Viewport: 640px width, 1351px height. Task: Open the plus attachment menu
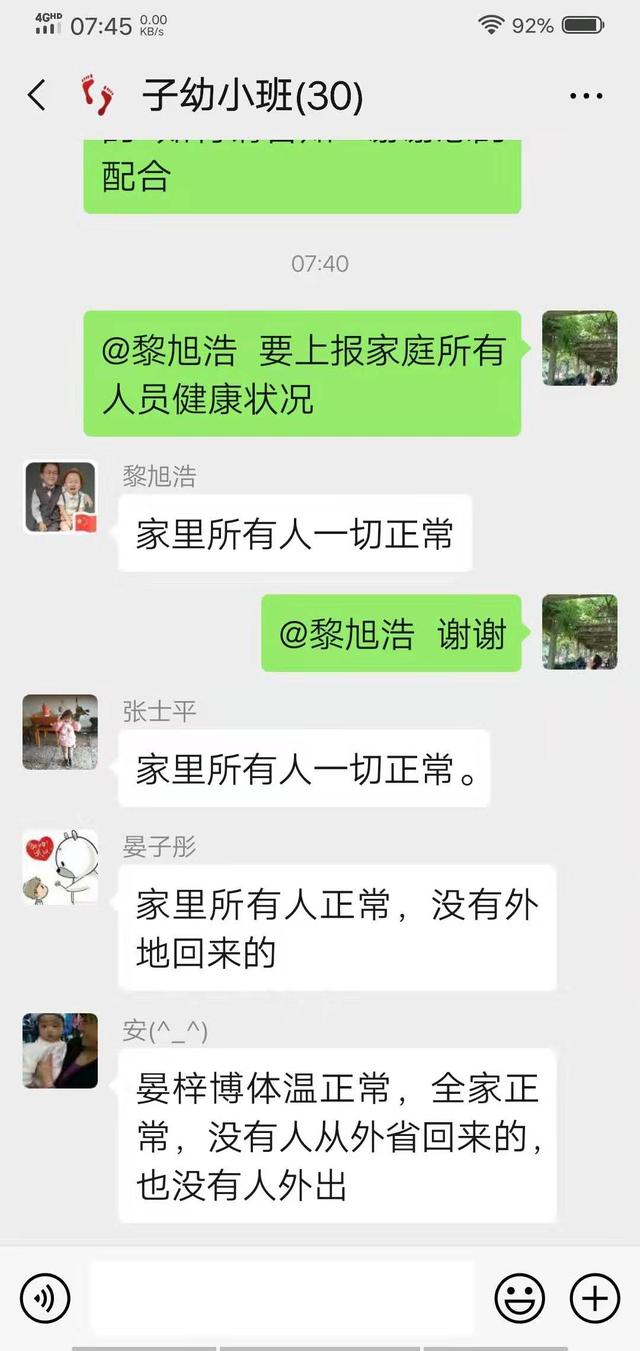point(594,1298)
